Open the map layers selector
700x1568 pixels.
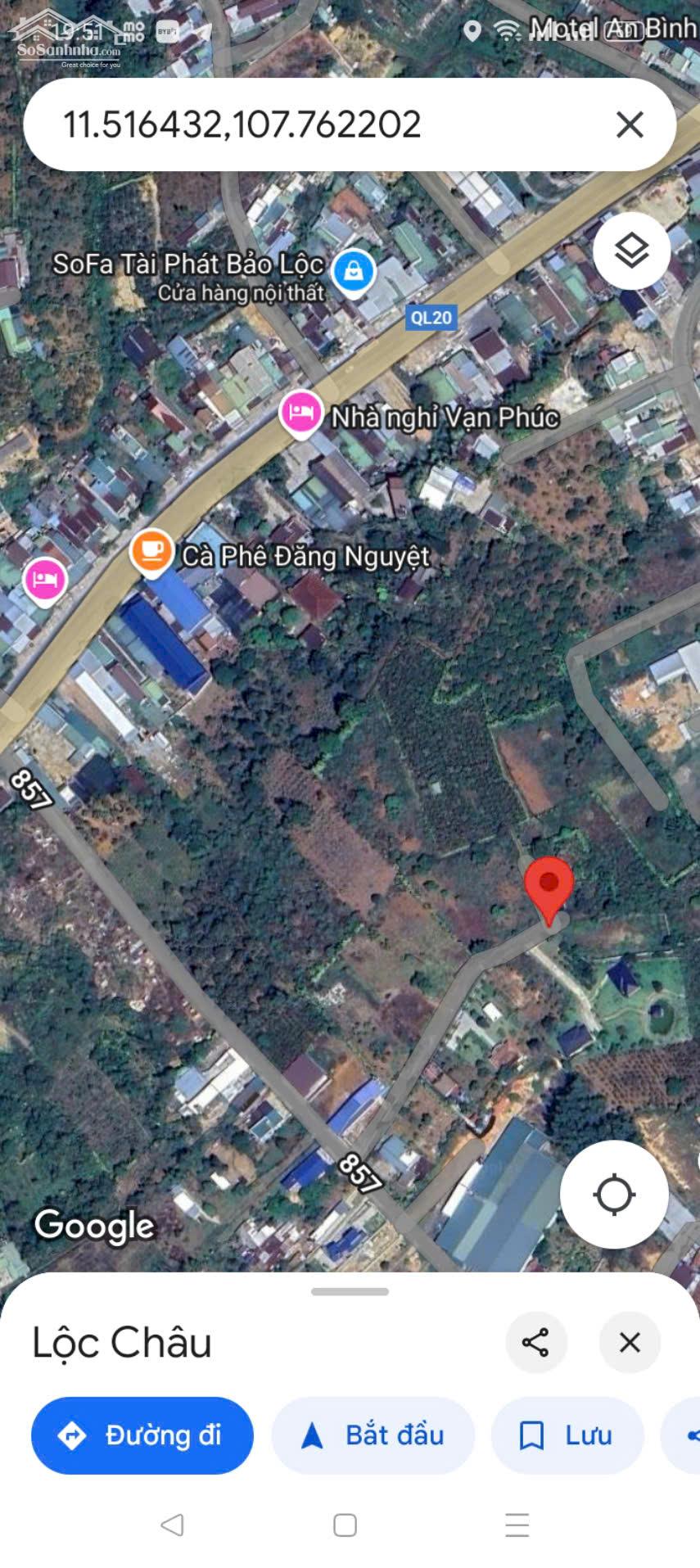(x=631, y=251)
